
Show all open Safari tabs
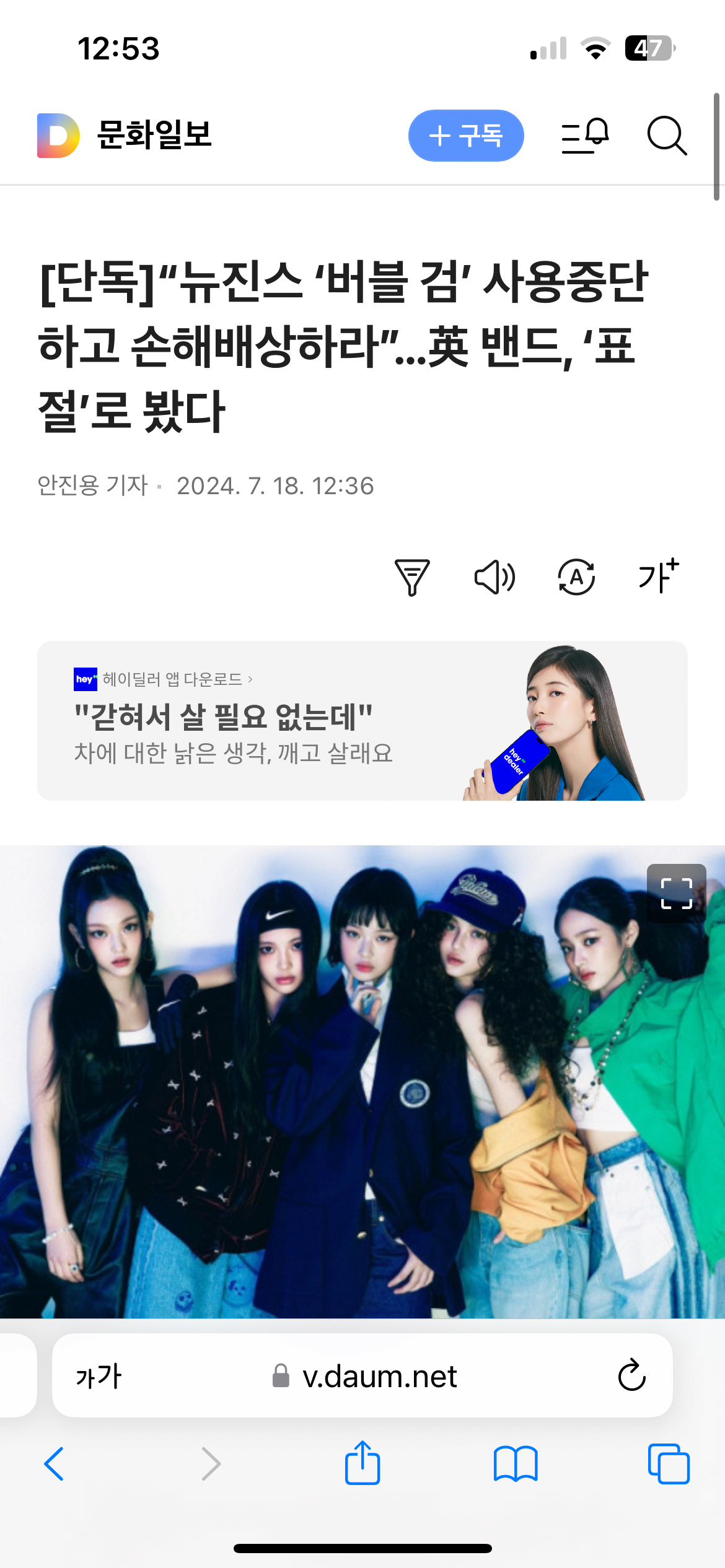pos(669,1464)
